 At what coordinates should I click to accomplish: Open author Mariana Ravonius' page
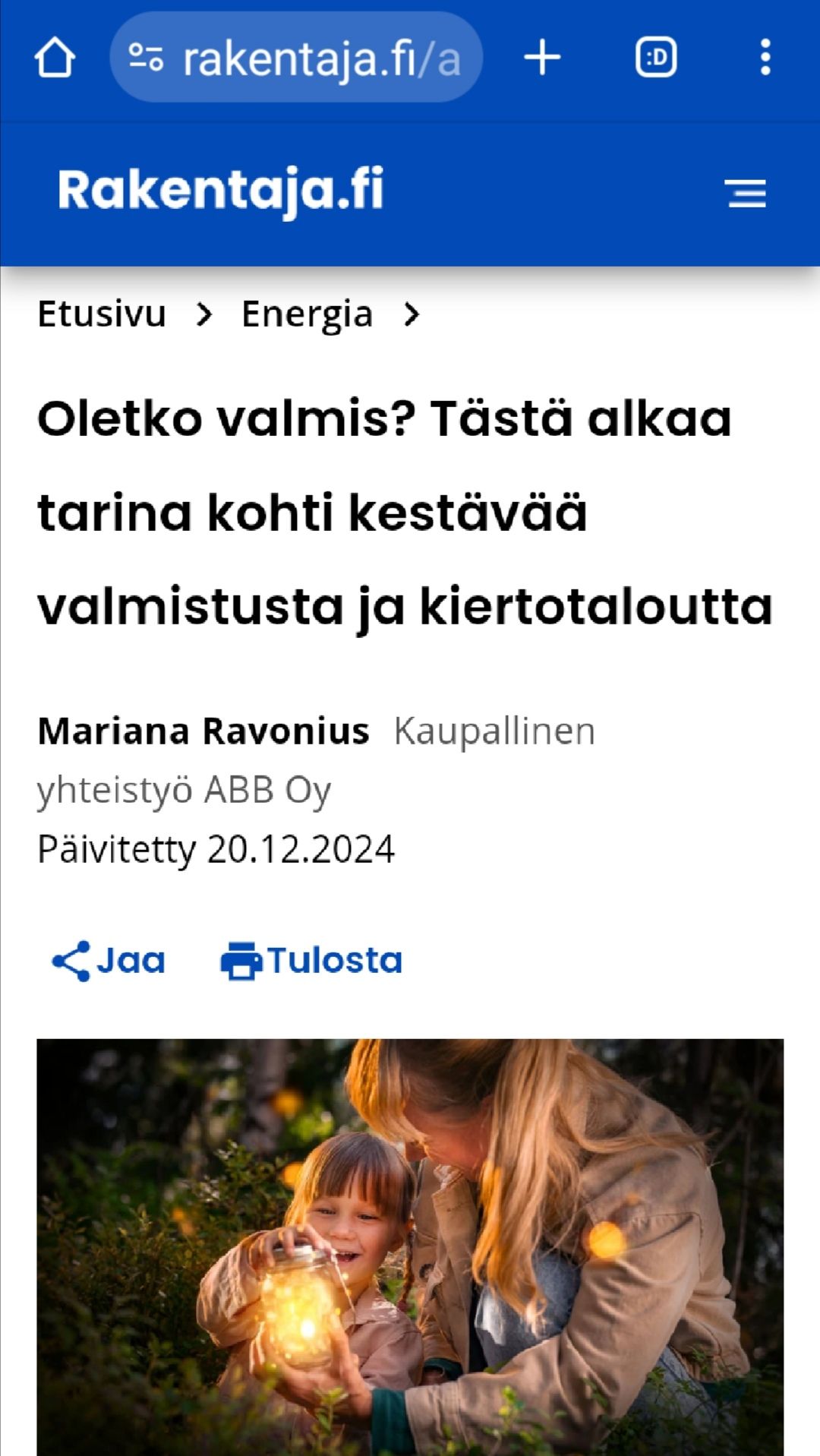pyautogui.click(x=203, y=731)
